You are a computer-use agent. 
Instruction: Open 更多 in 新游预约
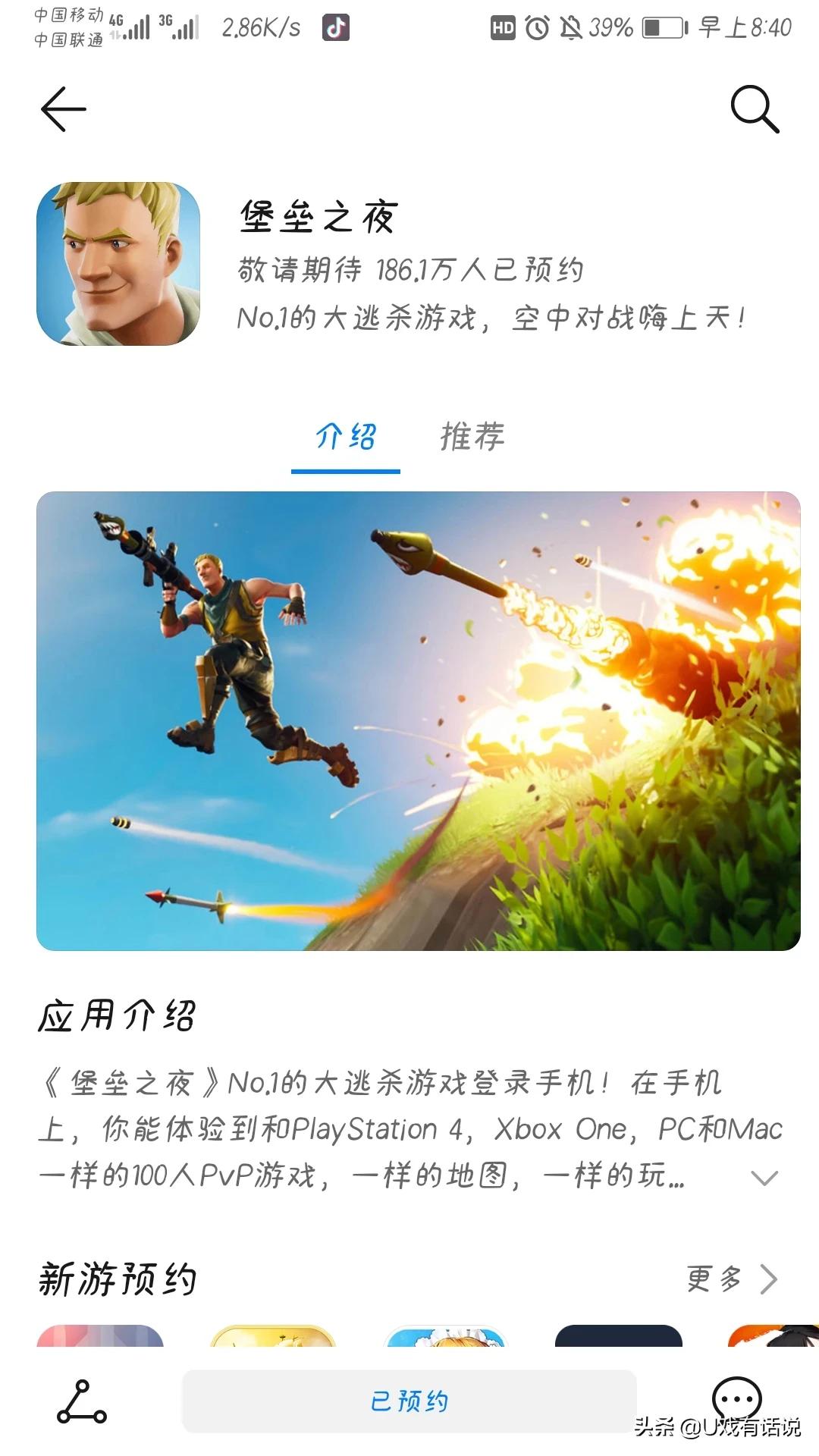point(732,1279)
